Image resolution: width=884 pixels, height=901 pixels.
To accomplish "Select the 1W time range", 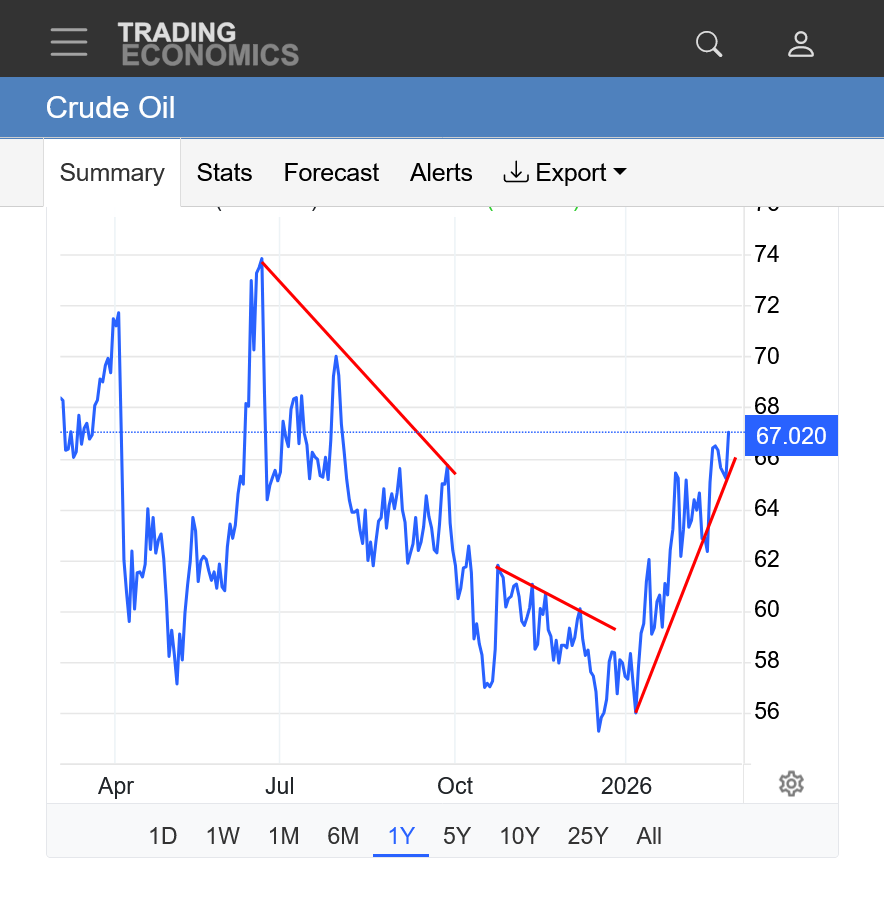I will pyautogui.click(x=222, y=836).
